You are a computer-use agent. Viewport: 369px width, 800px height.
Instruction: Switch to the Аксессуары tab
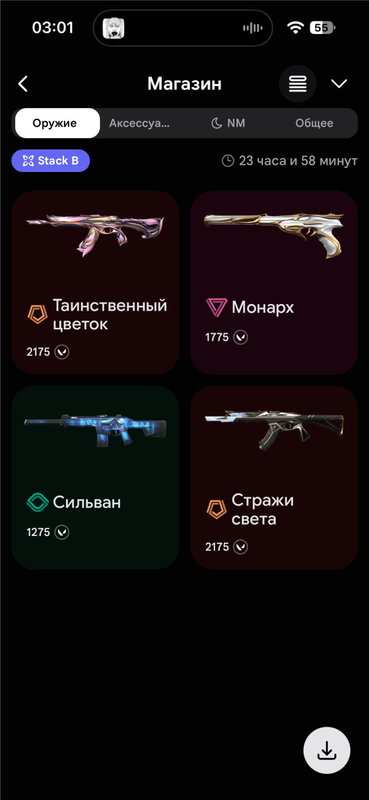coord(139,123)
